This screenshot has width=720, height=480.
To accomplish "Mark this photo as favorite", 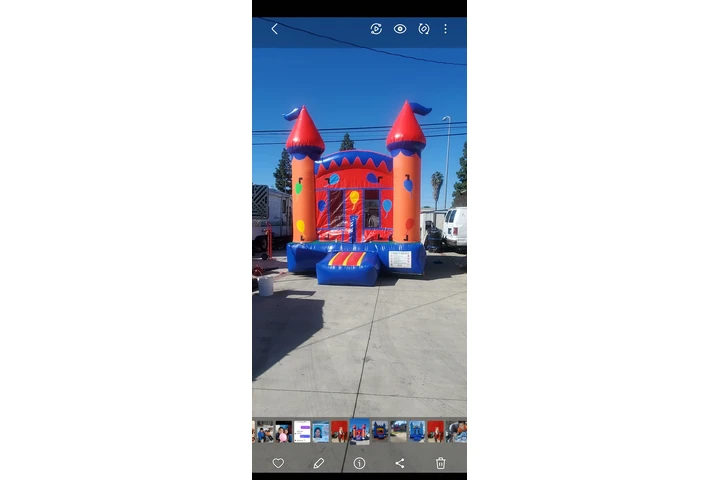I will coord(278,463).
